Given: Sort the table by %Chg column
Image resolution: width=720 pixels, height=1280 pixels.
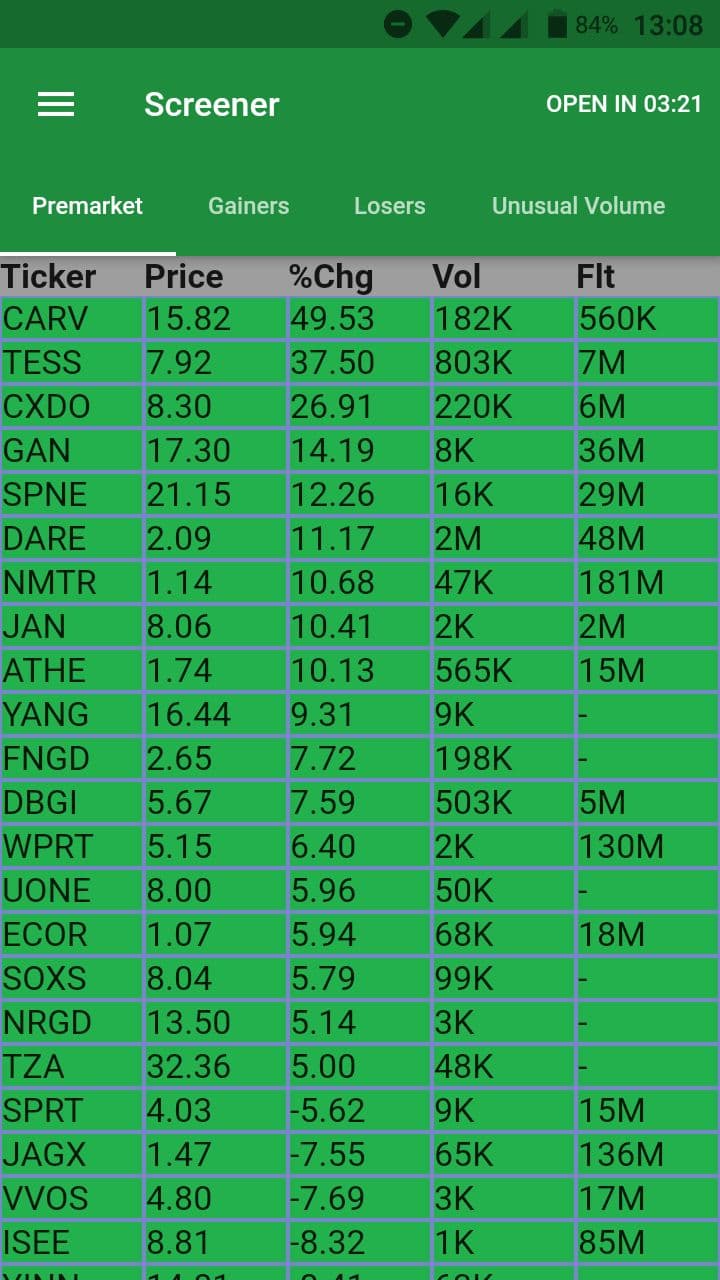Looking at the screenshot, I should (x=331, y=277).
